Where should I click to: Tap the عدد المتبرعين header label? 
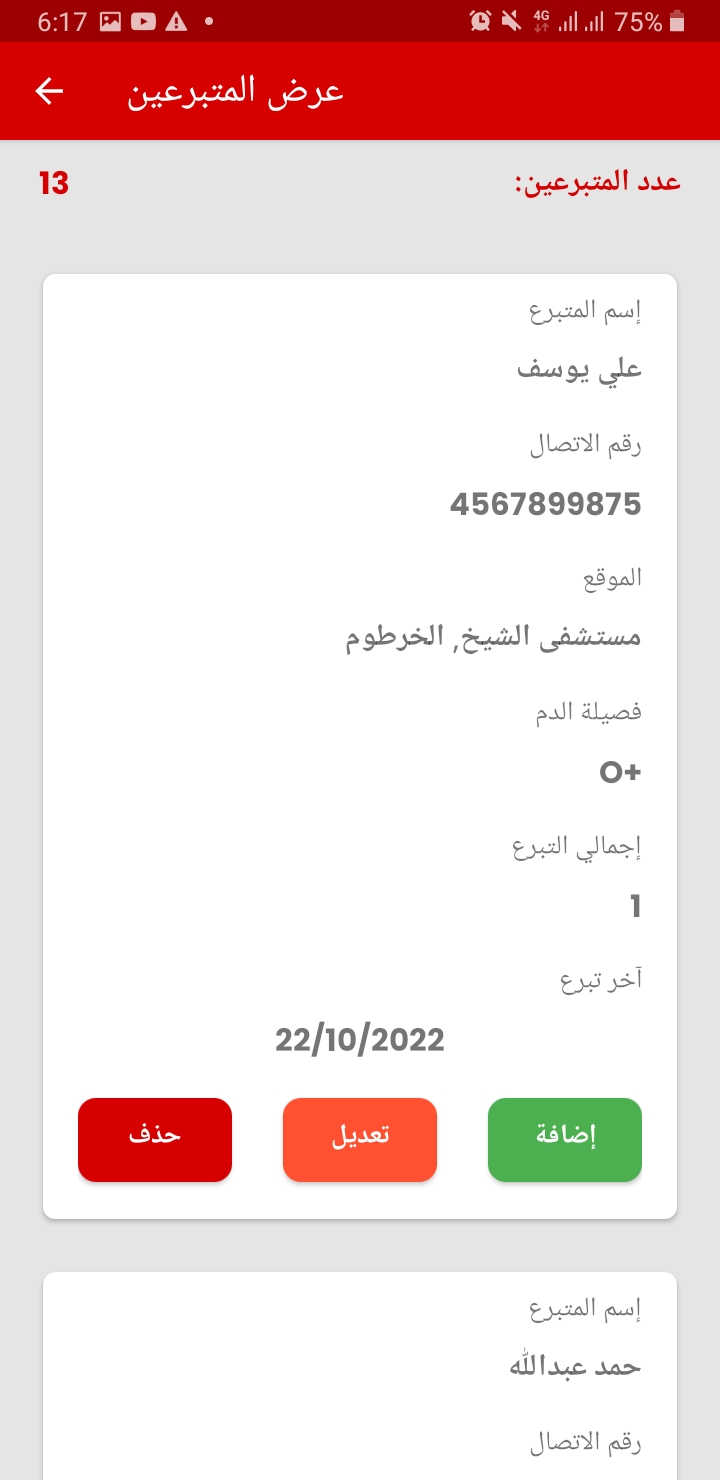click(x=601, y=181)
